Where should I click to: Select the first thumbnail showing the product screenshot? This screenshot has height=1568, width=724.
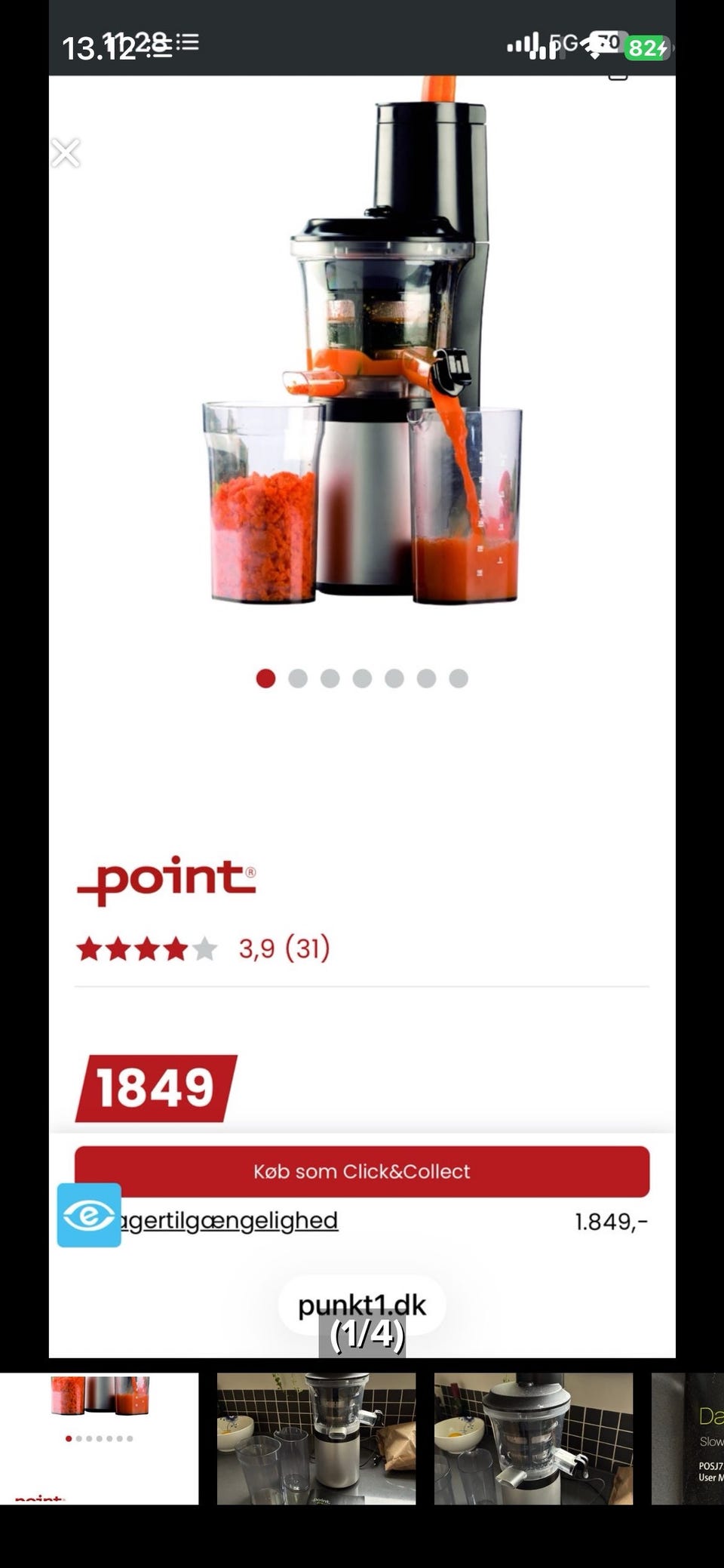tap(99, 1438)
